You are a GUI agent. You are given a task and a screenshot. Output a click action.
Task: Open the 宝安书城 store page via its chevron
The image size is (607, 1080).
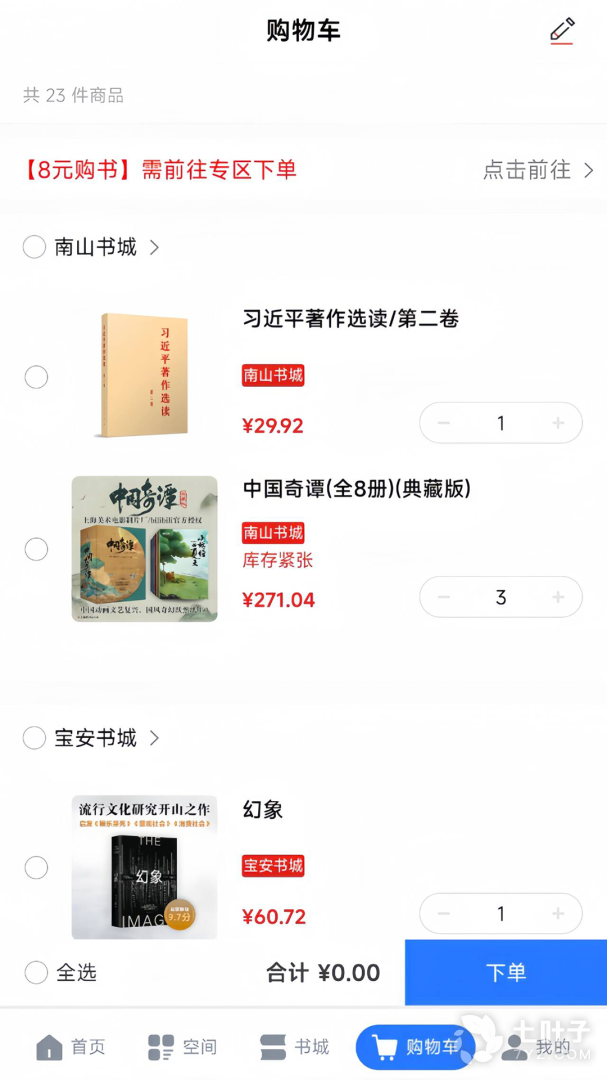[154, 738]
